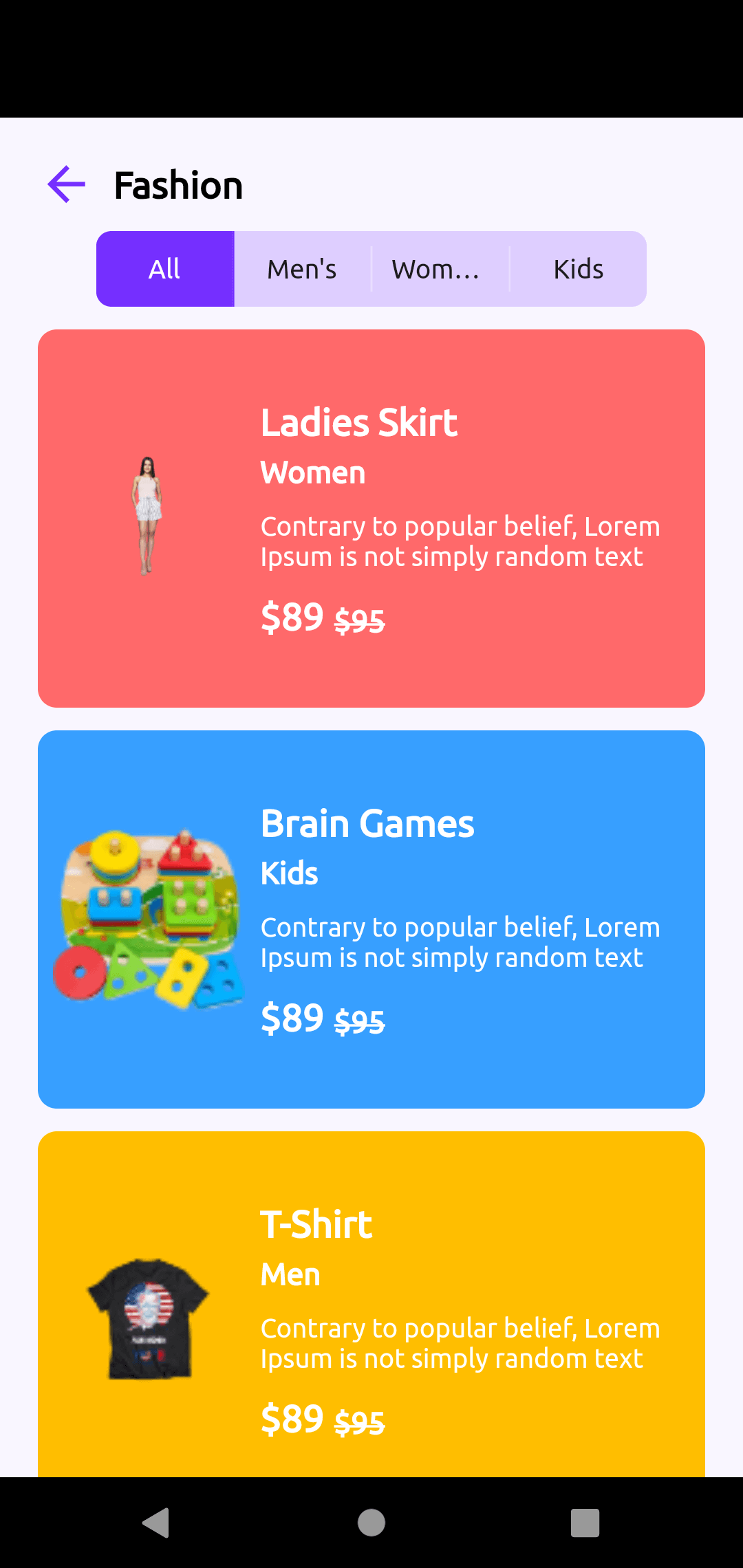Tap the system home button

pyautogui.click(x=371, y=1523)
